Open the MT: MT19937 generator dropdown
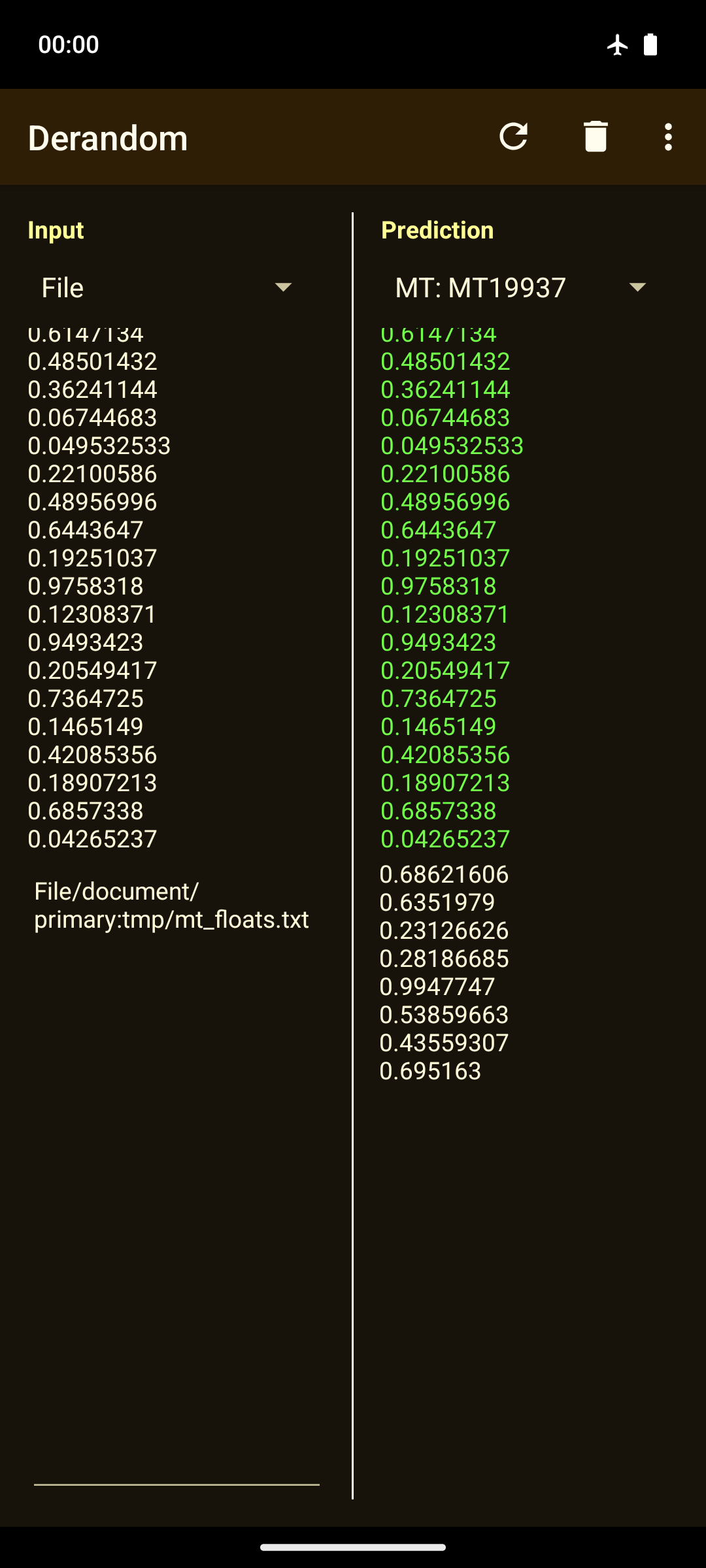Image resolution: width=706 pixels, height=1568 pixels. 520,287
